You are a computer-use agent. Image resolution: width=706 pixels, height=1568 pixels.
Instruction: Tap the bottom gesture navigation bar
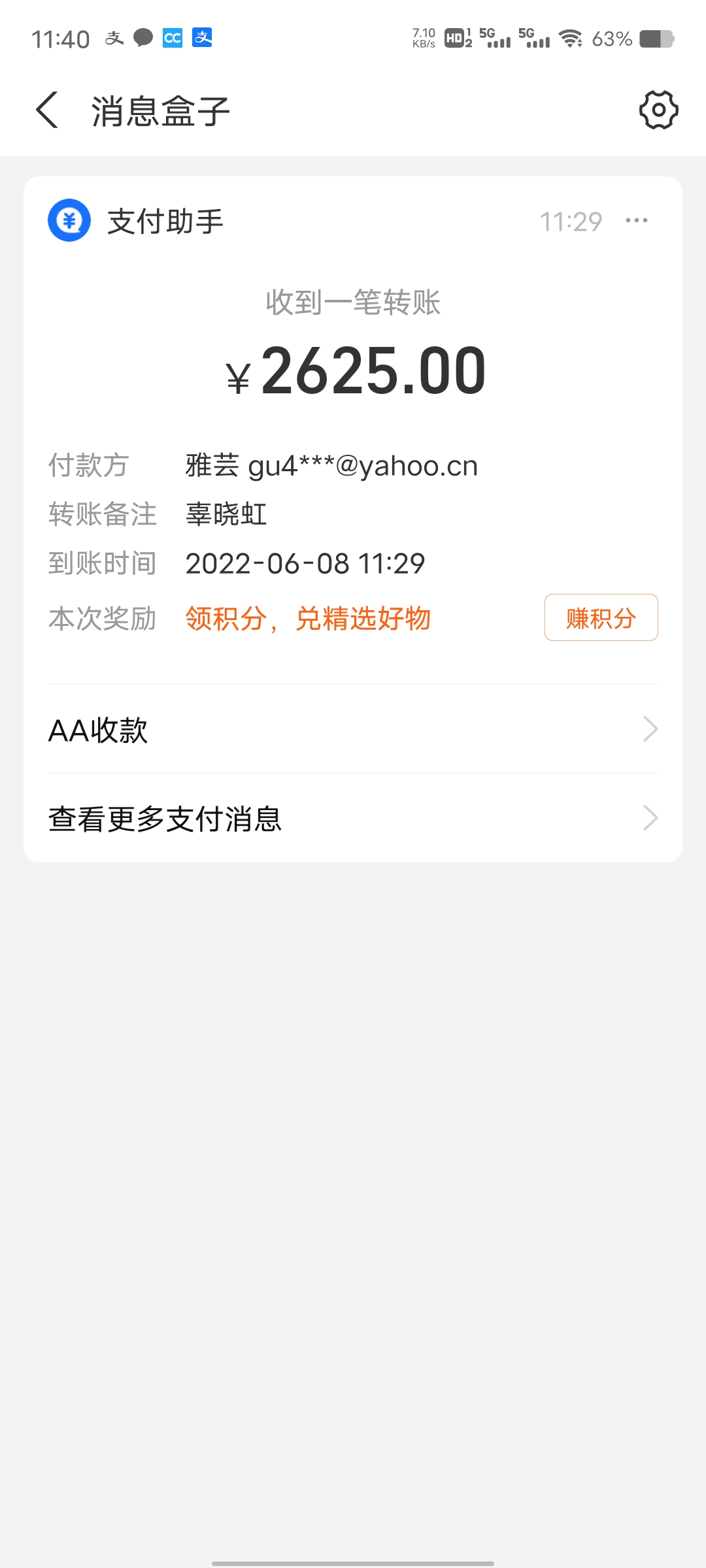click(353, 1560)
